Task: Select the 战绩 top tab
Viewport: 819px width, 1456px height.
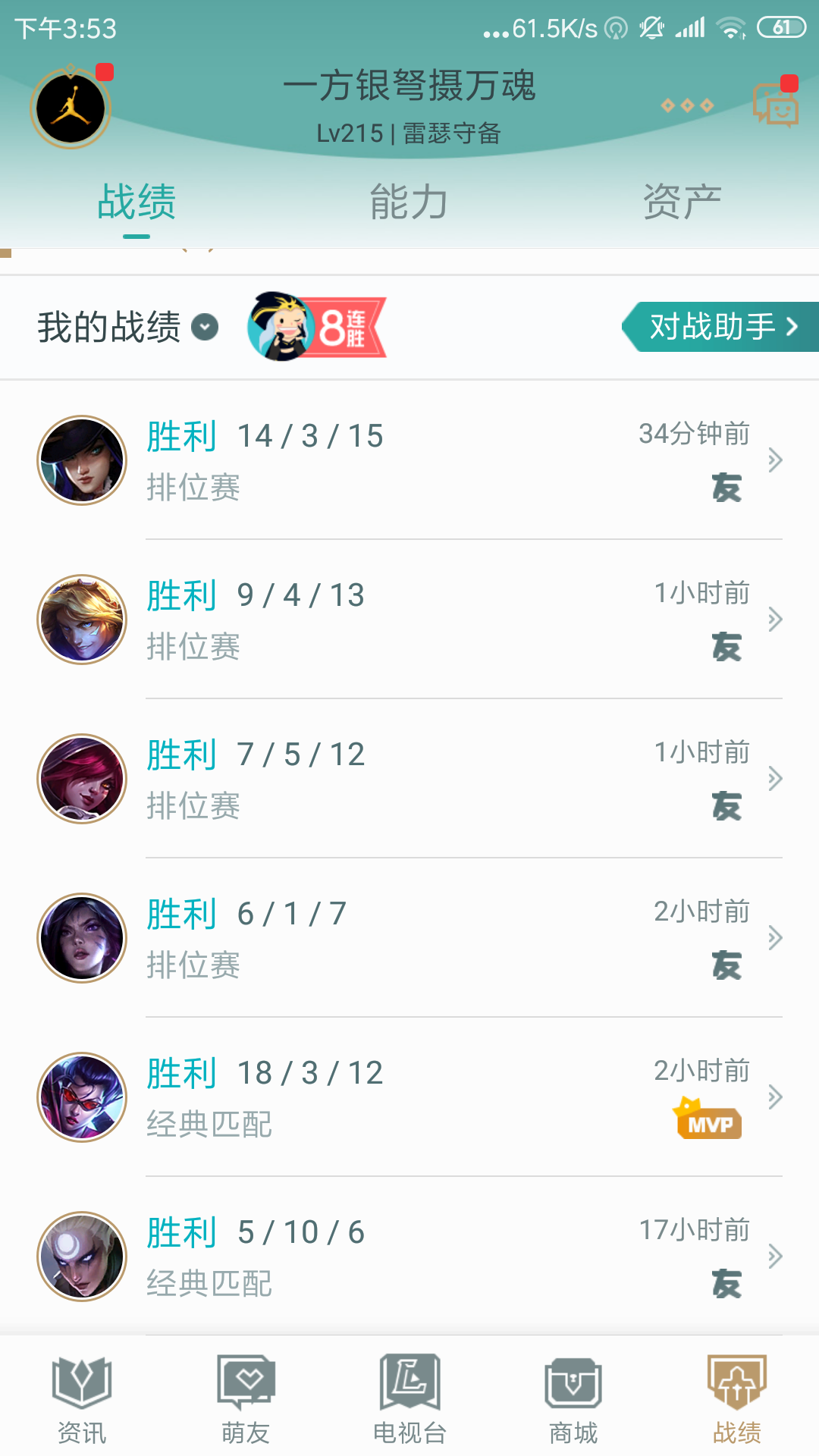Action: (136, 202)
